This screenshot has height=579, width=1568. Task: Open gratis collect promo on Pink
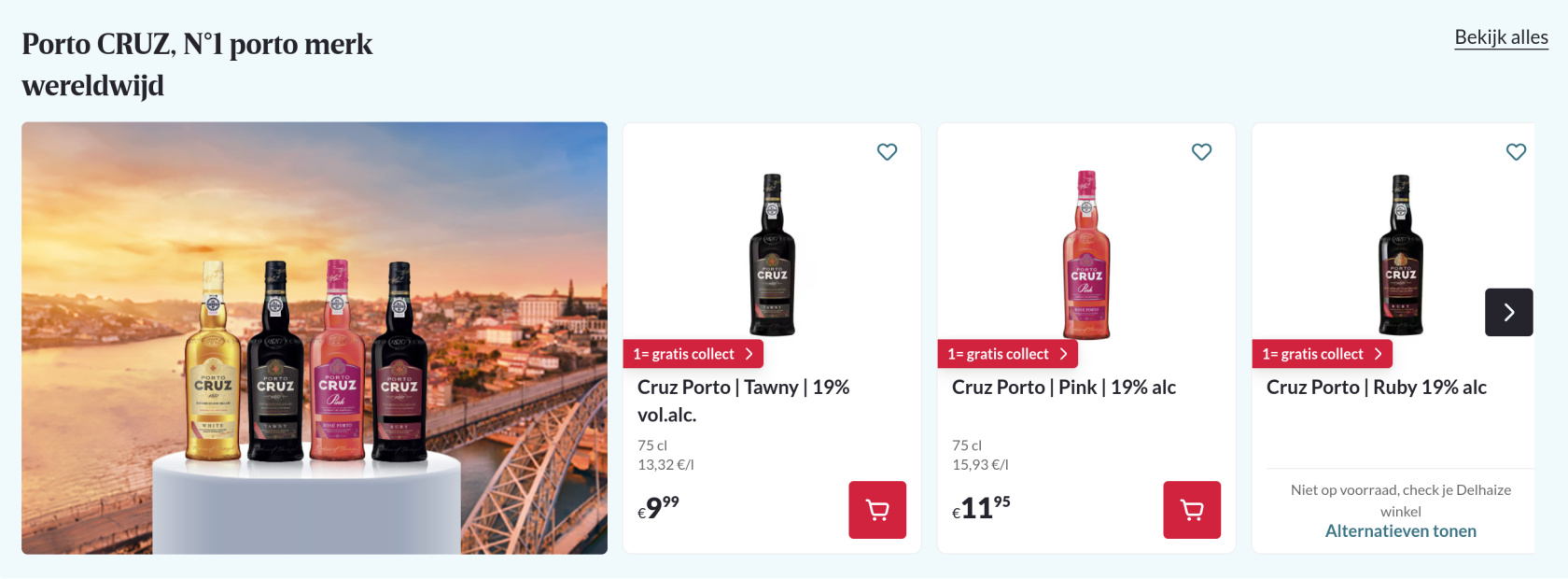(x=1007, y=354)
